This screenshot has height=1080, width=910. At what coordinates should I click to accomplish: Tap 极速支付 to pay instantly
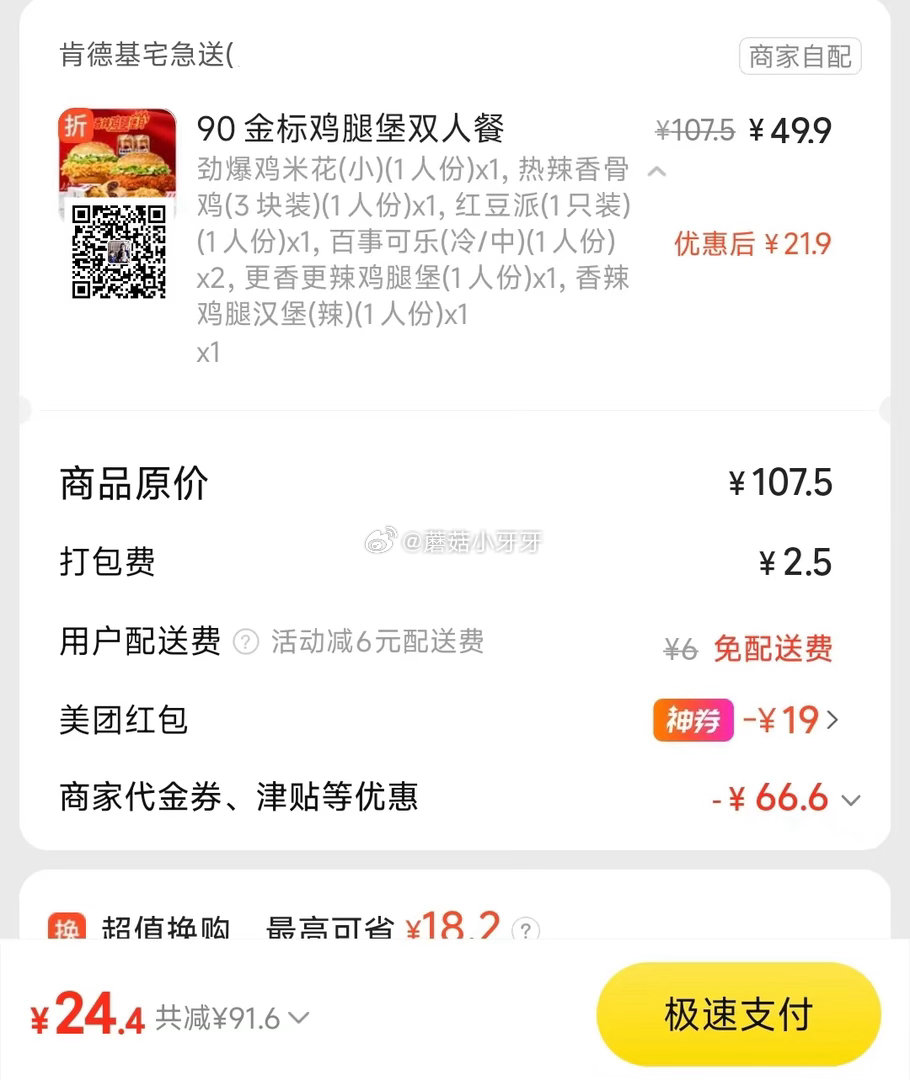click(x=738, y=1014)
